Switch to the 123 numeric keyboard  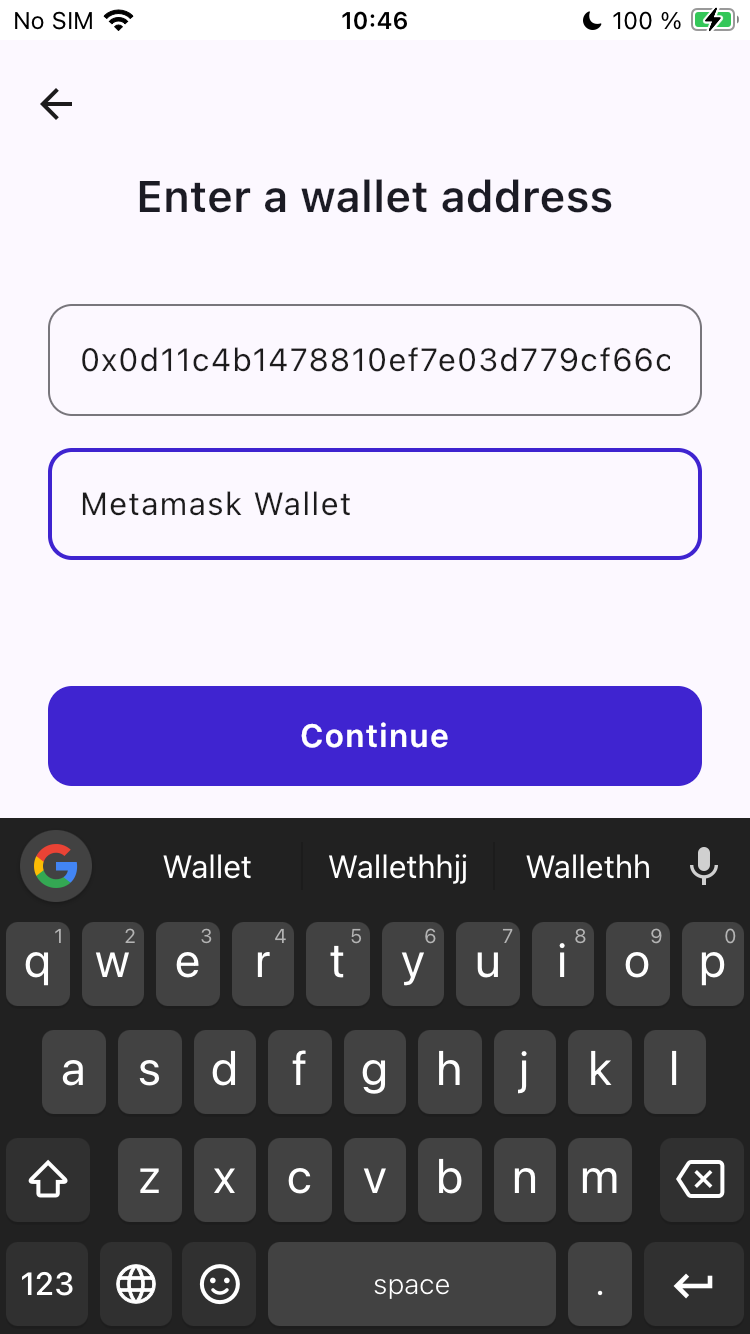pos(47,1284)
